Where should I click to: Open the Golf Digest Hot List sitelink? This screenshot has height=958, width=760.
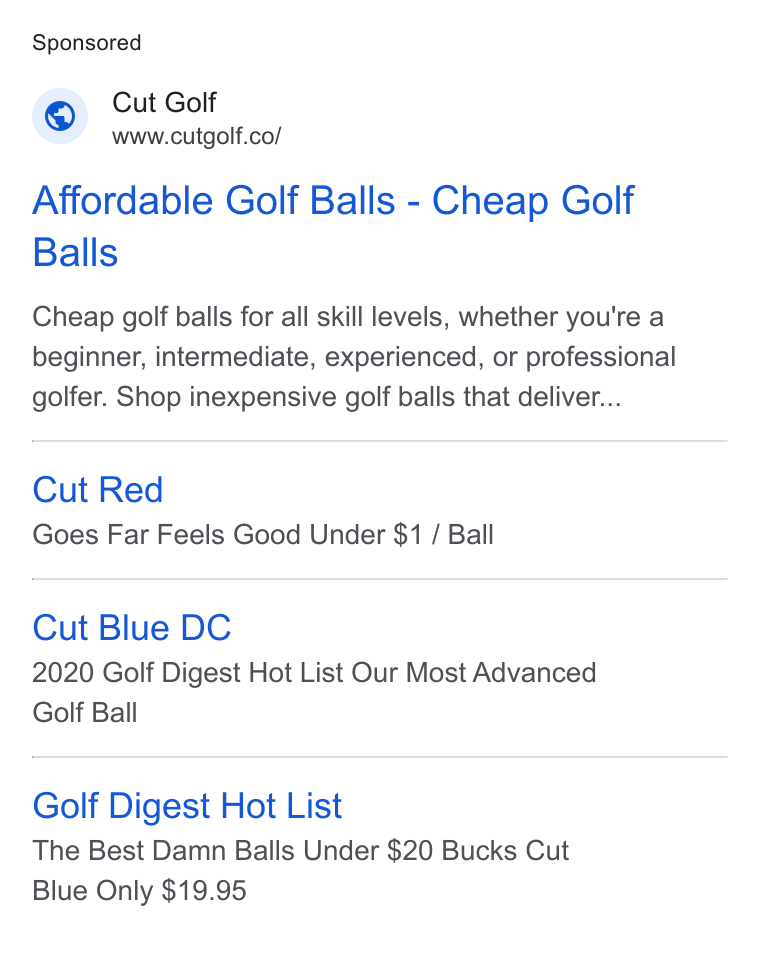187,806
